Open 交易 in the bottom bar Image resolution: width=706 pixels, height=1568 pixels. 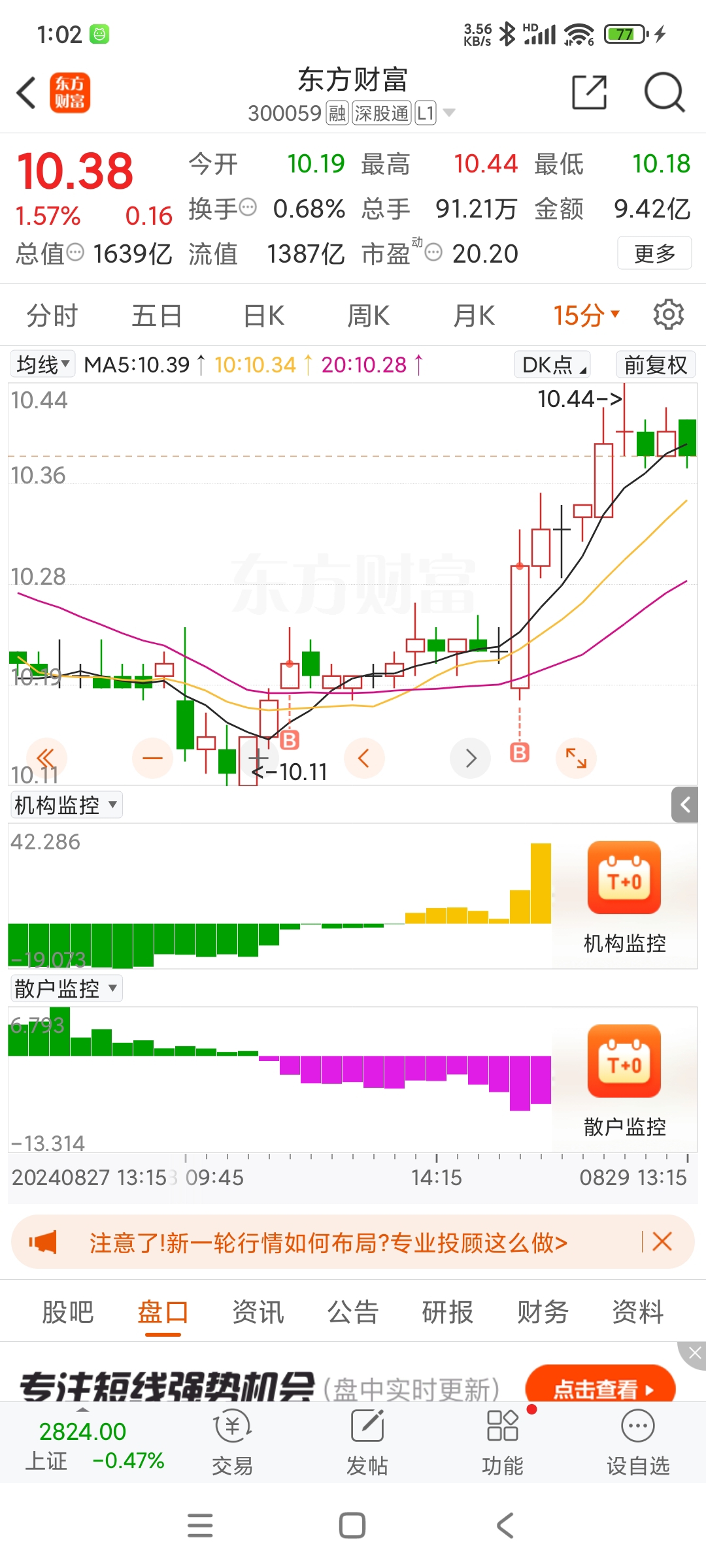point(232,1443)
